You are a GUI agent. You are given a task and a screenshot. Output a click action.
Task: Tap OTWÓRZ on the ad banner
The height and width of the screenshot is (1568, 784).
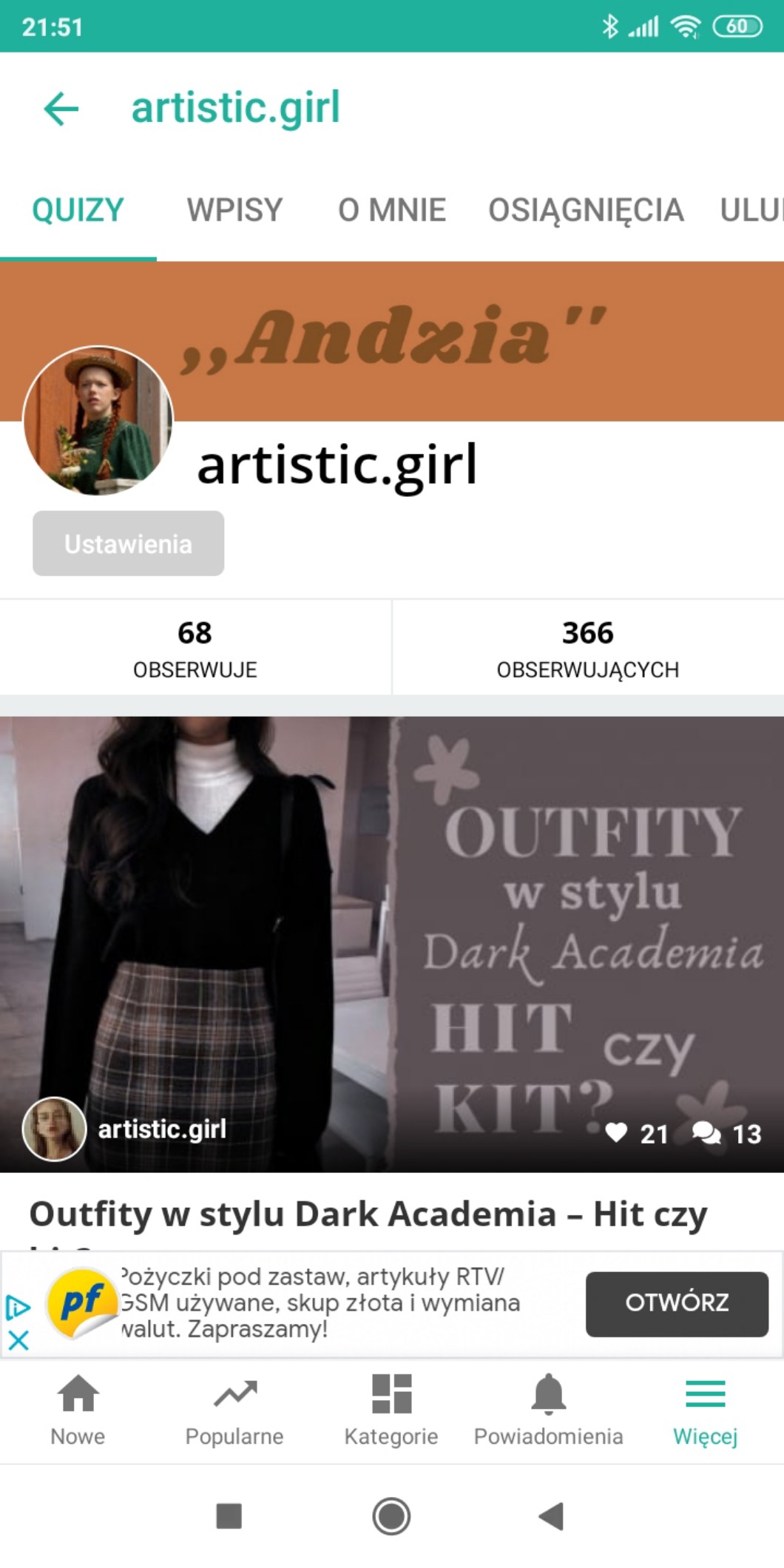pyautogui.click(x=676, y=1303)
